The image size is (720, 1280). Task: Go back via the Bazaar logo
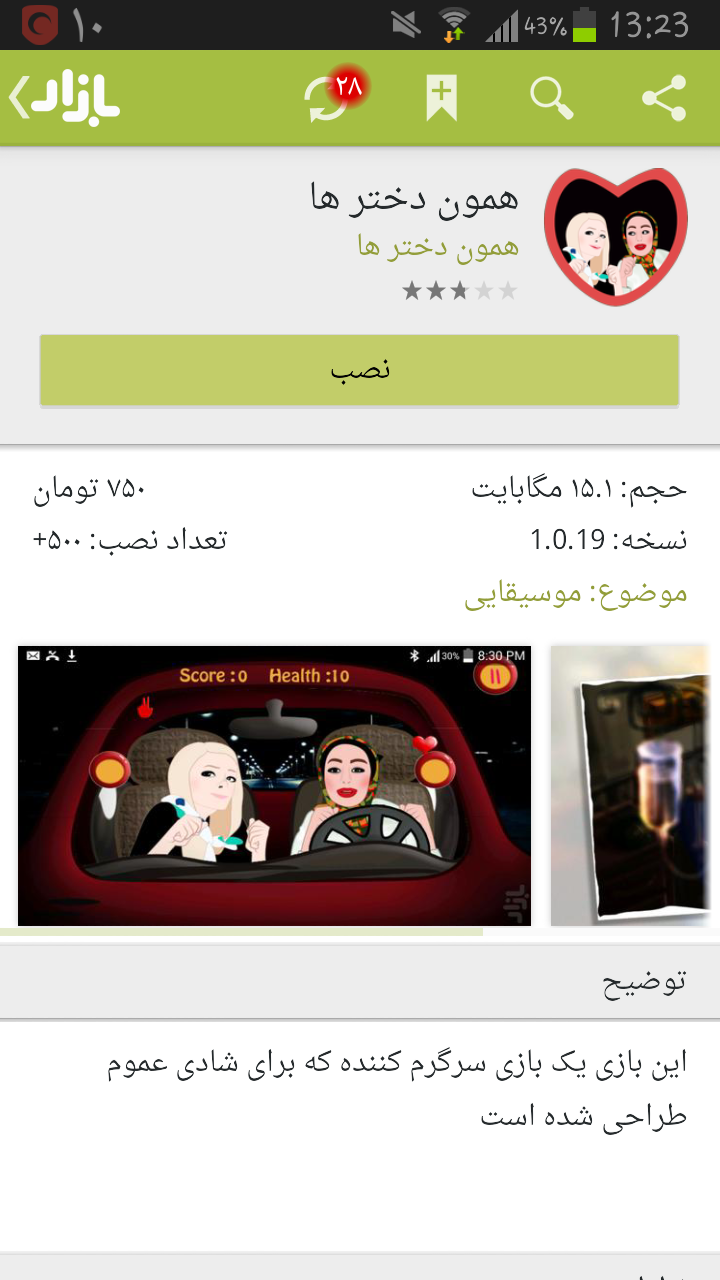(x=65, y=98)
